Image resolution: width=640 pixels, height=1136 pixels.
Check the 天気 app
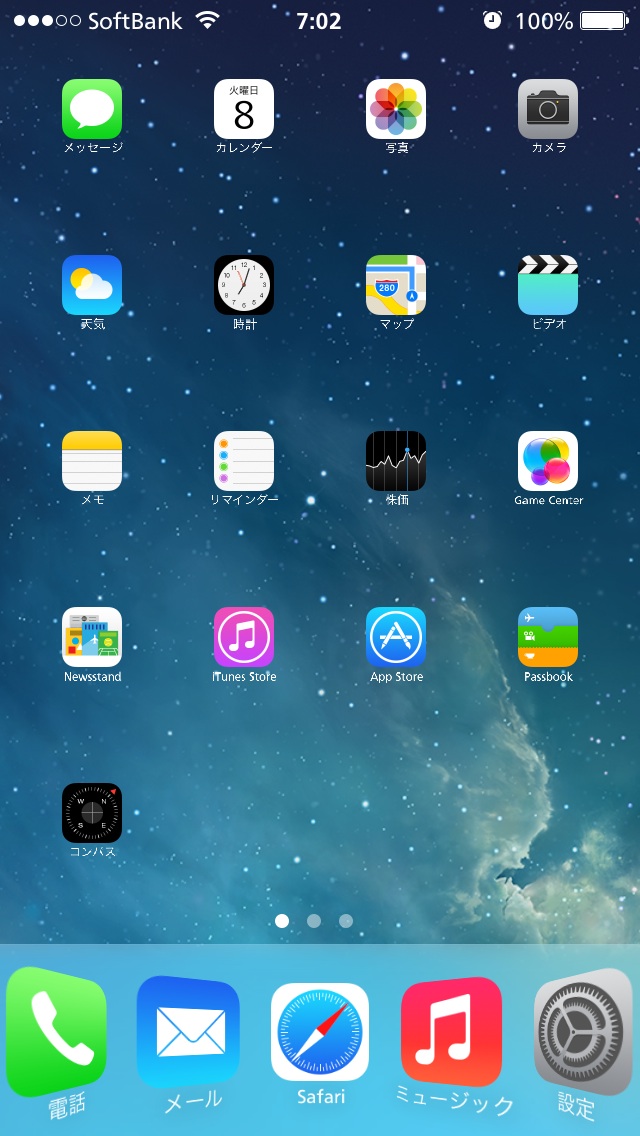(x=92, y=285)
